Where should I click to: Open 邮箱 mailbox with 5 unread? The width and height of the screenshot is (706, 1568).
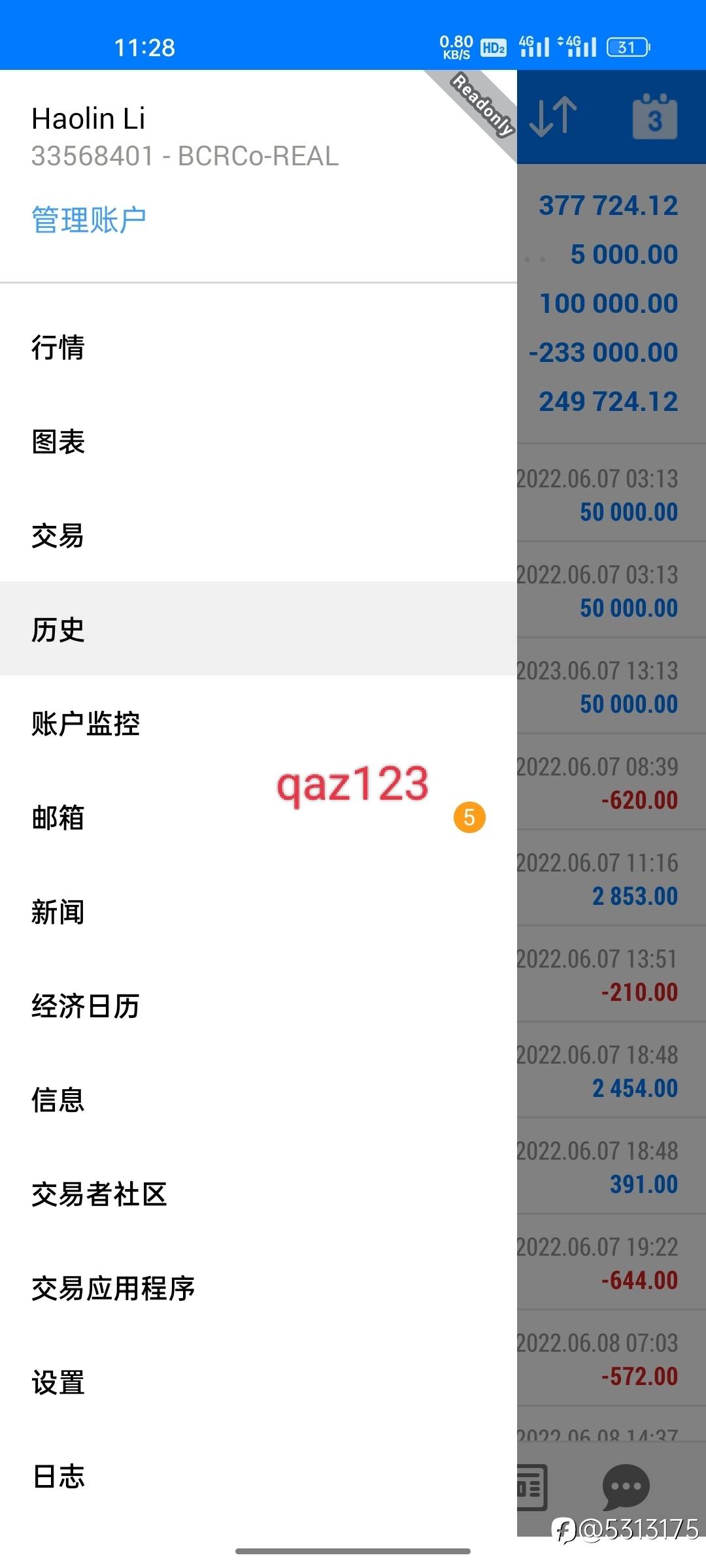258,817
